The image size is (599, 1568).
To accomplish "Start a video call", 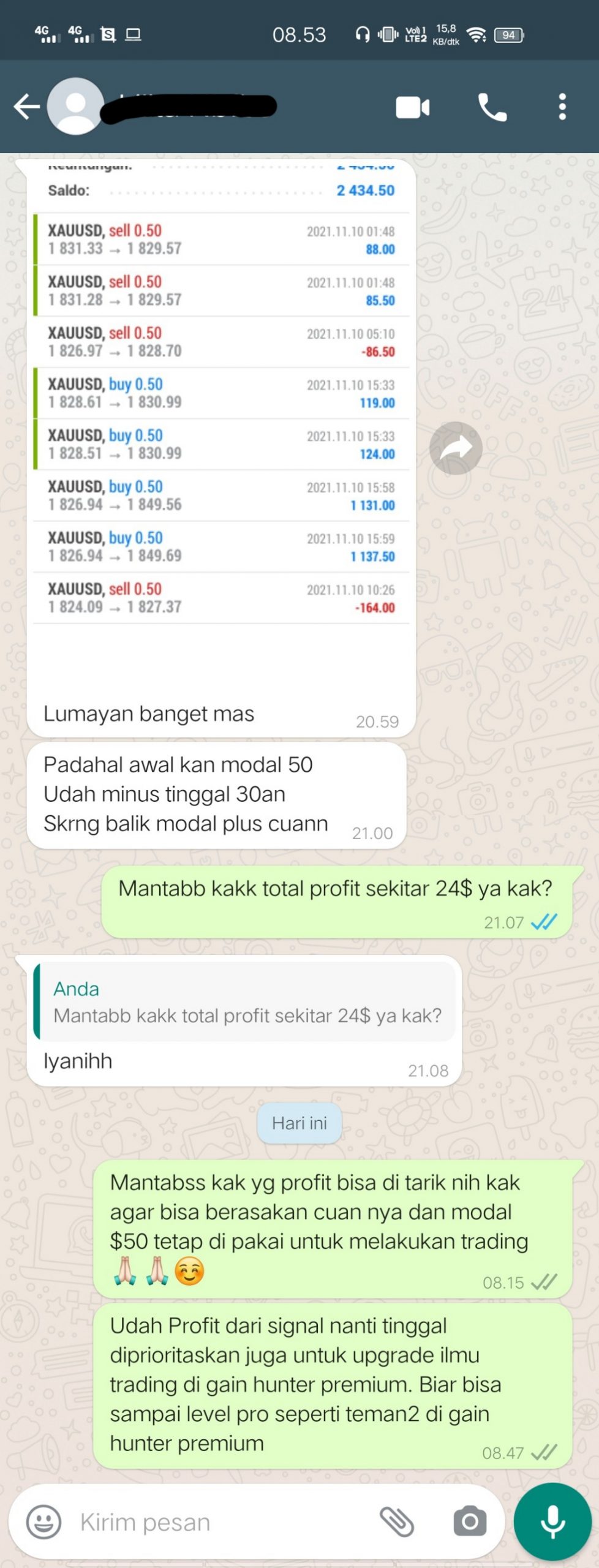I will click(x=412, y=108).
